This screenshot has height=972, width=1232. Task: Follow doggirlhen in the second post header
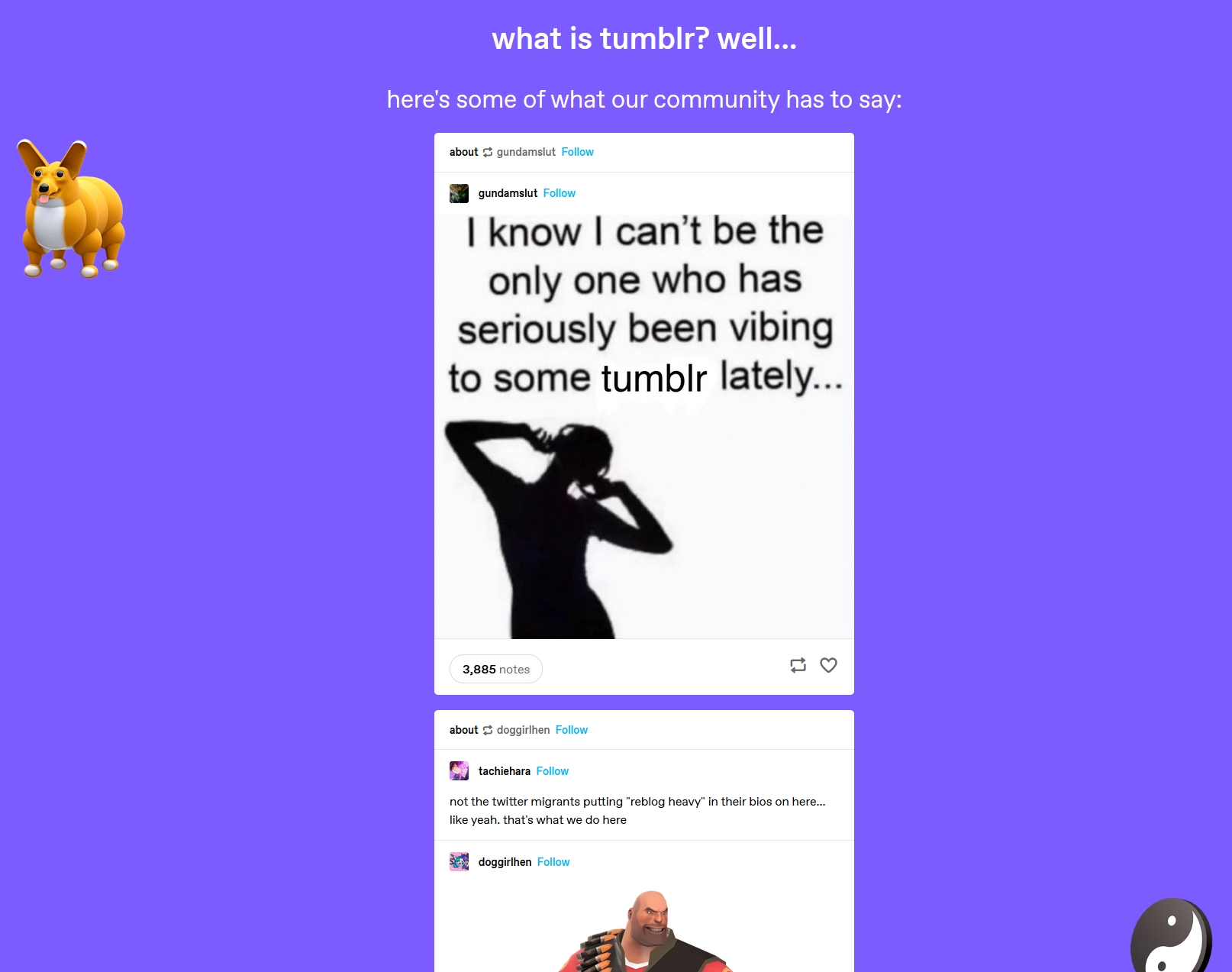pos(571,730)
